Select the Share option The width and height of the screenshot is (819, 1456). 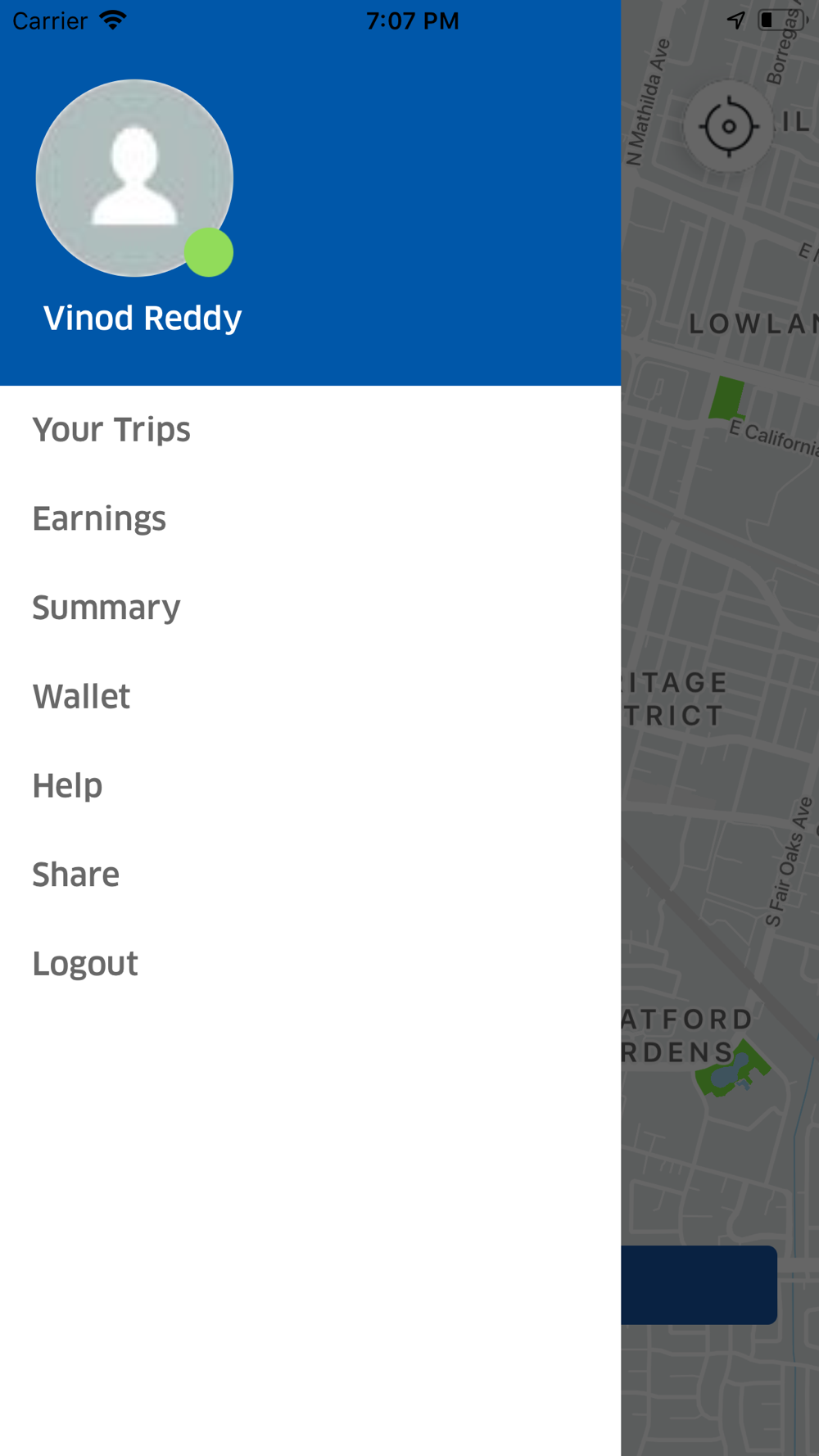(x=310, y=875)
